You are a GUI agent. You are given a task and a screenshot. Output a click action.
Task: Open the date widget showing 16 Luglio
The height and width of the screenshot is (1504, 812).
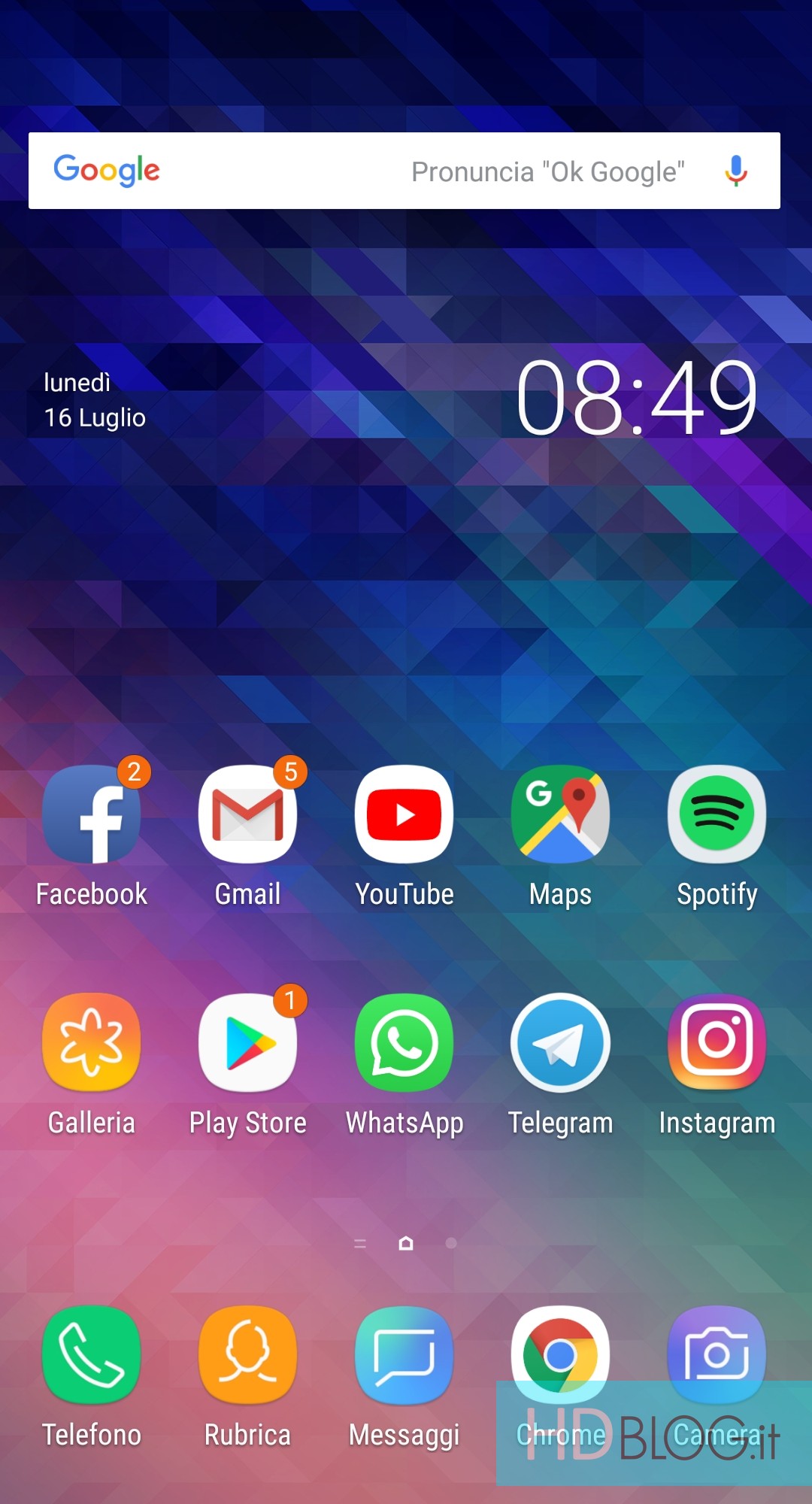95,400
